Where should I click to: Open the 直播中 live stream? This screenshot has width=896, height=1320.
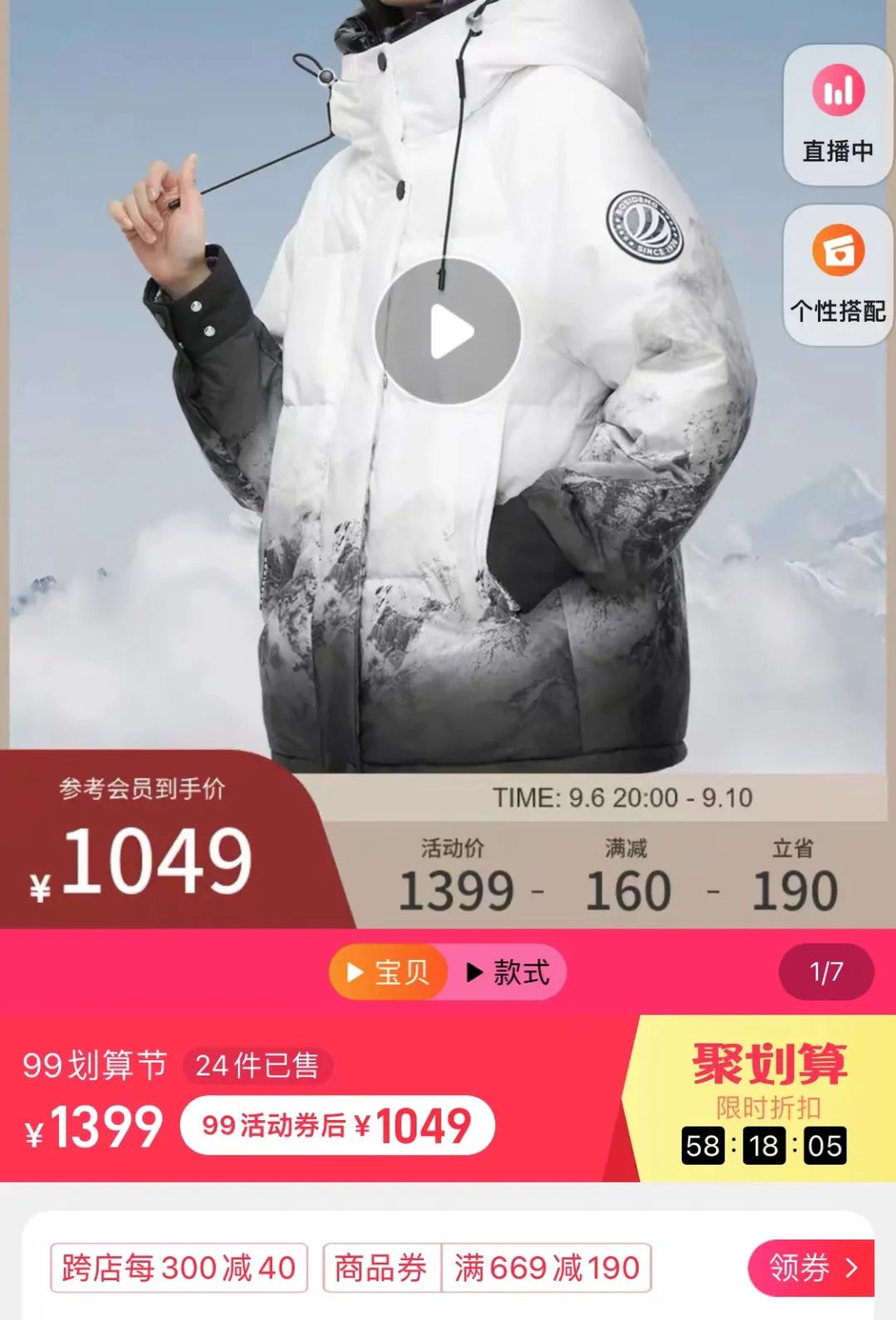coord(837,114)
